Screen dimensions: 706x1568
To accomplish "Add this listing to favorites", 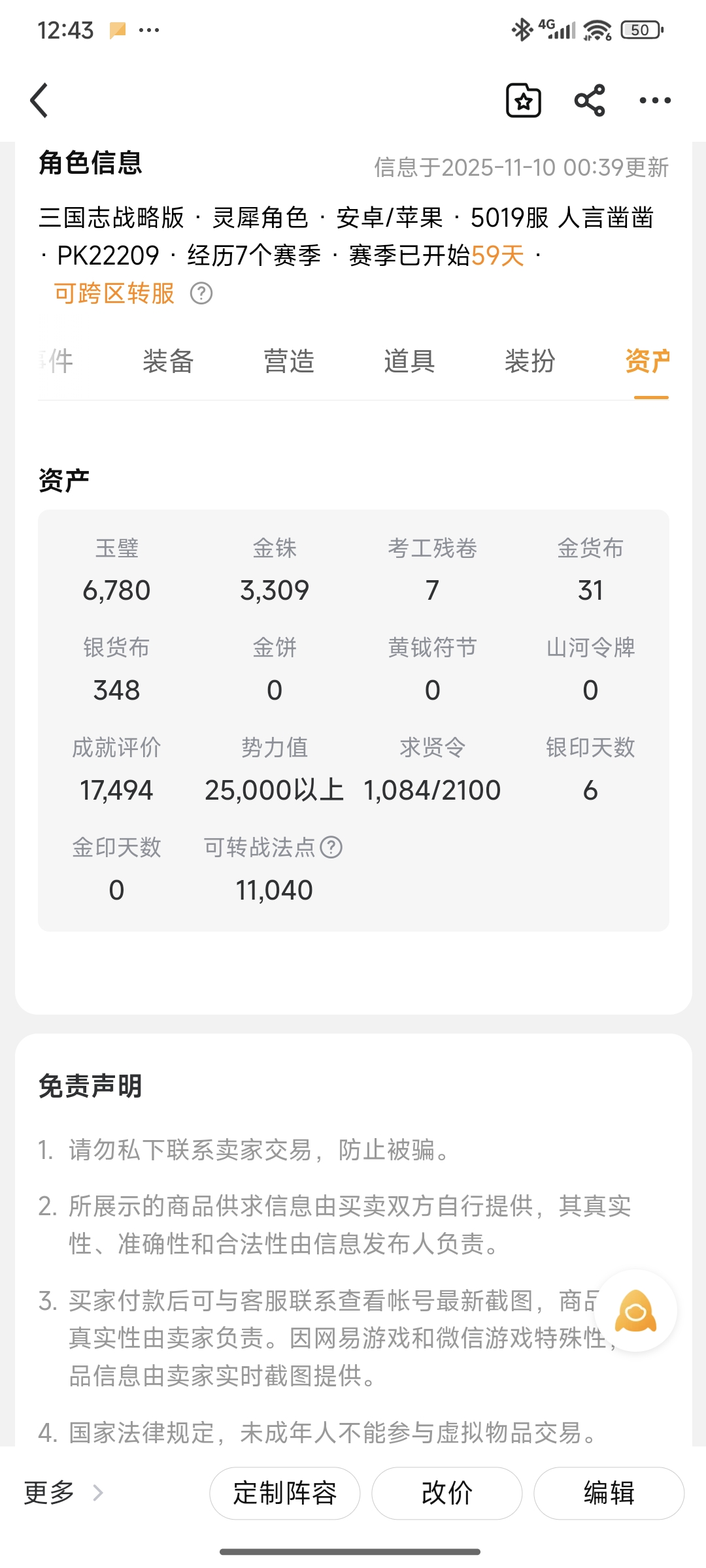I will (x=524, y=100).
